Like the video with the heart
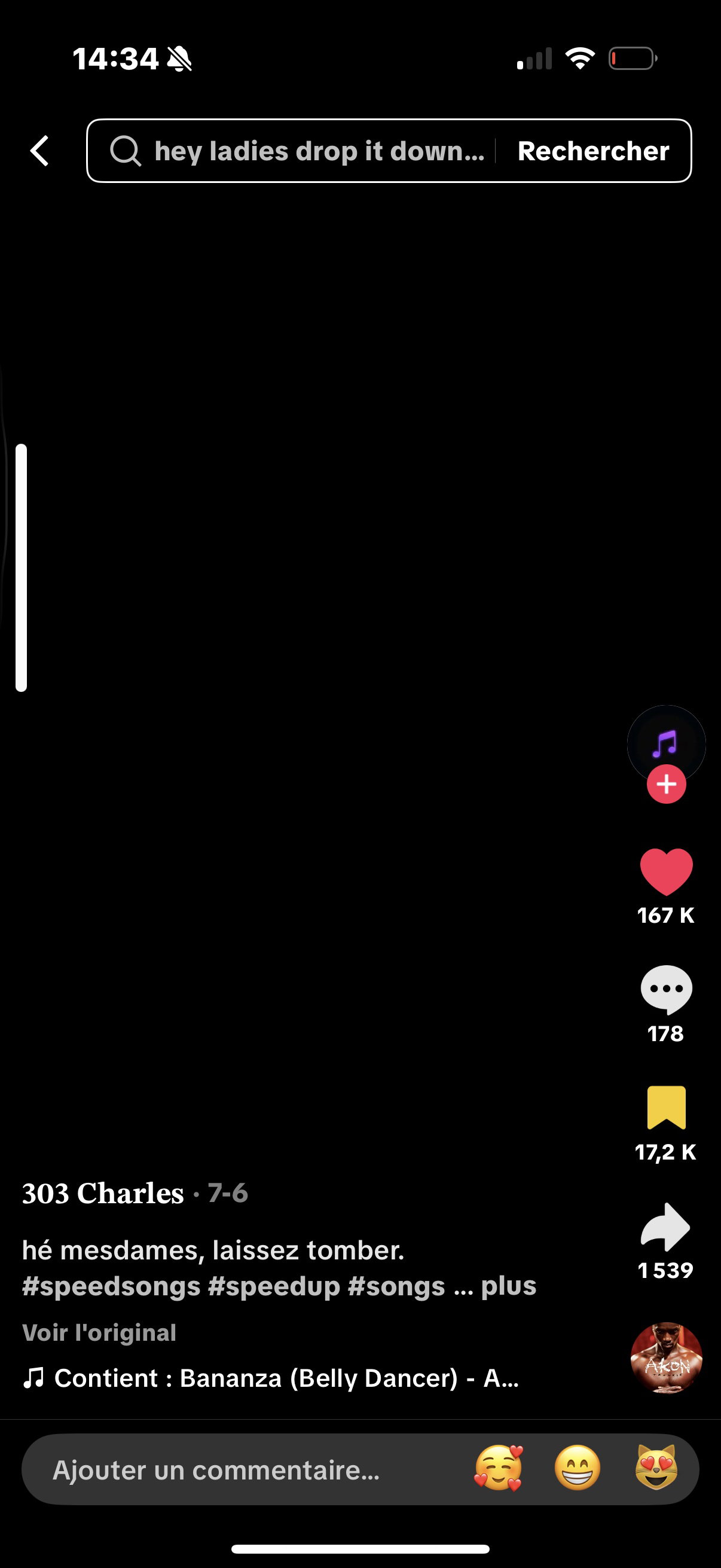This screenshot has height=1568, width=721. pyautogui.click(x=666, y=872)
